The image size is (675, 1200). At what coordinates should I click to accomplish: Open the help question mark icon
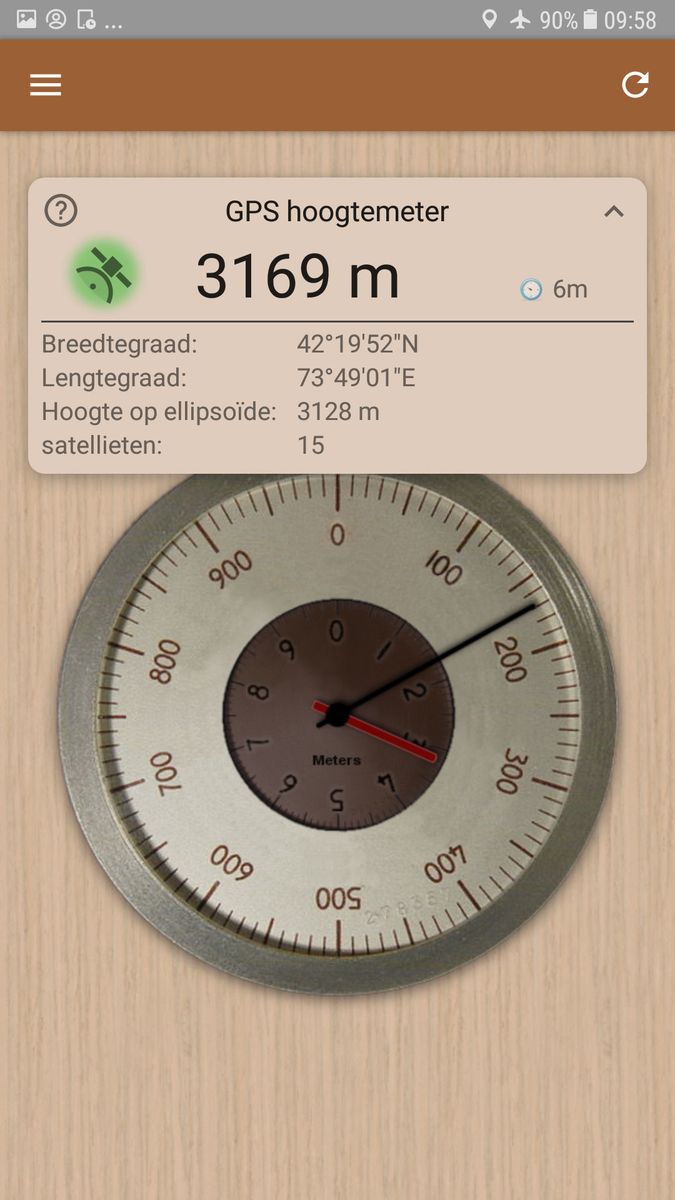(x=61, y=211)
